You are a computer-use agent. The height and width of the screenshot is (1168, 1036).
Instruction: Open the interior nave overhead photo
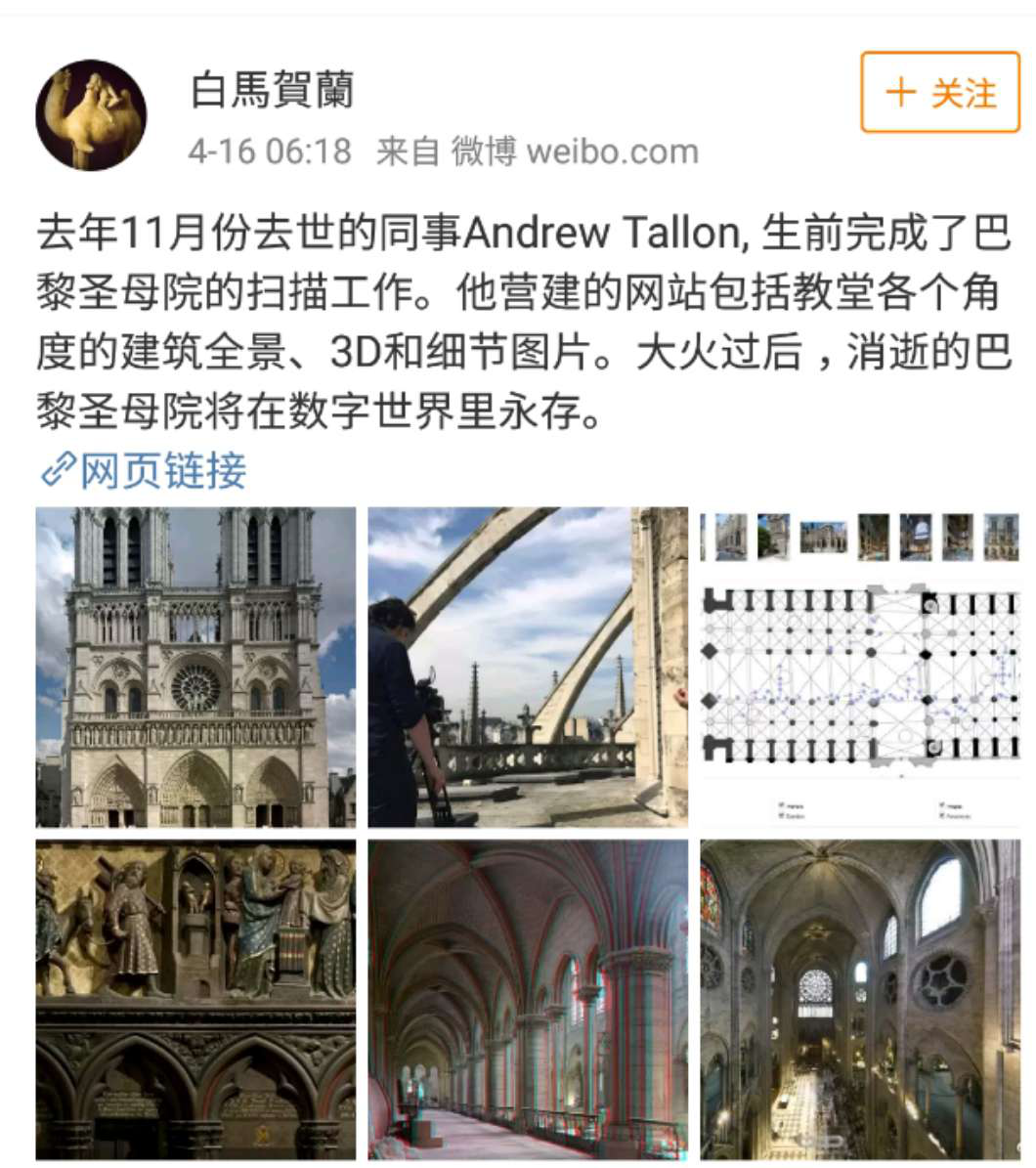860,999
